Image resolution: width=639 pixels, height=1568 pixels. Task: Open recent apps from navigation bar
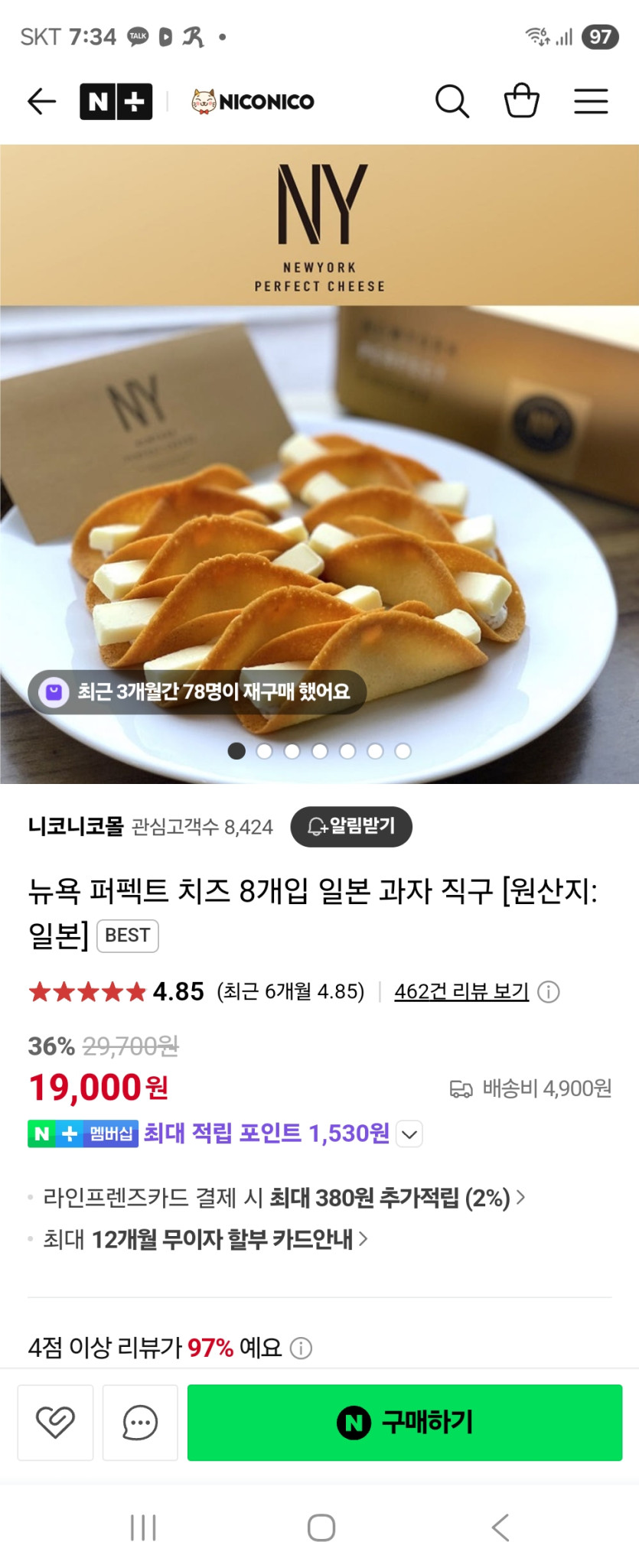[143, 1527]
